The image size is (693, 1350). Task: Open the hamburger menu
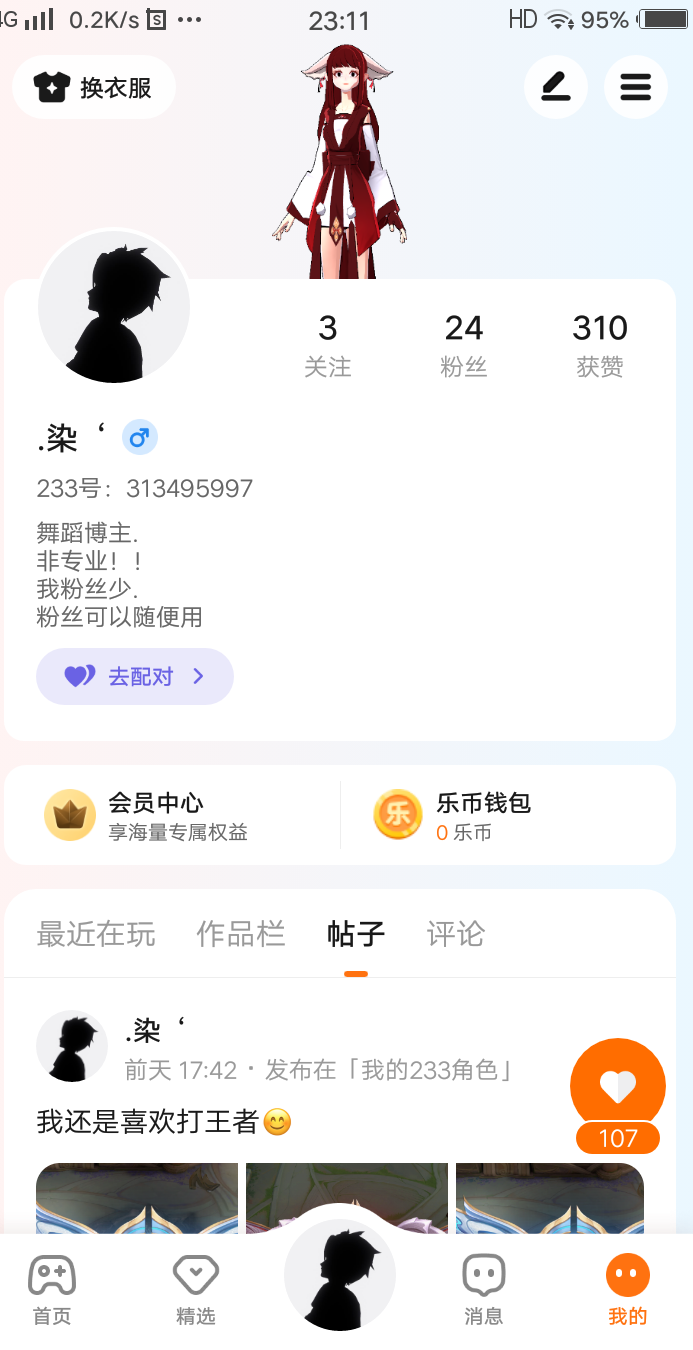[x=635, y=88]
